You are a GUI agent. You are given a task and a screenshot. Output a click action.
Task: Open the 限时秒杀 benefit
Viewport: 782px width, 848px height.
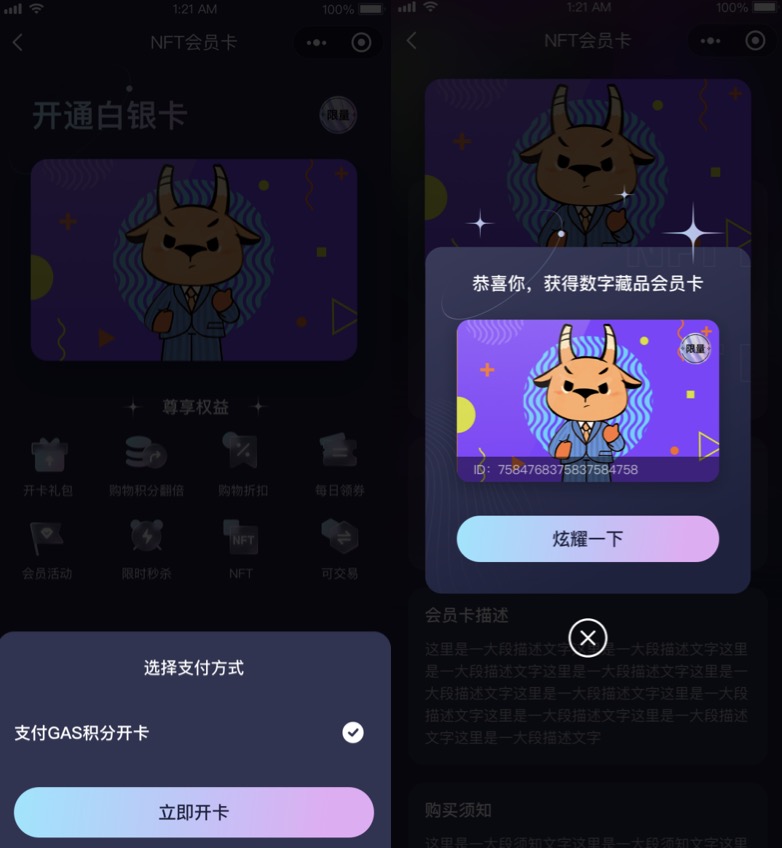tap(146, 547)
